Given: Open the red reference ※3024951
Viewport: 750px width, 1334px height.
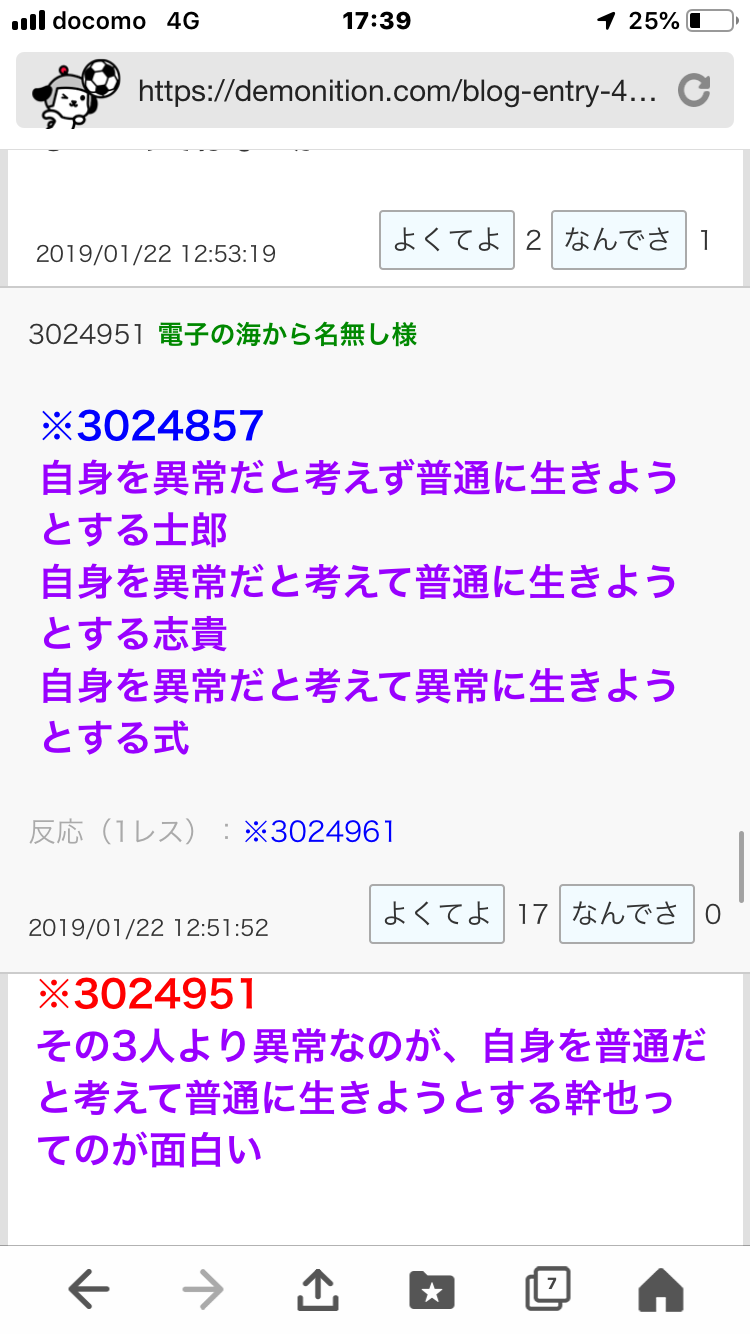Looking at the screenshot, I should [x=147, y=994].
